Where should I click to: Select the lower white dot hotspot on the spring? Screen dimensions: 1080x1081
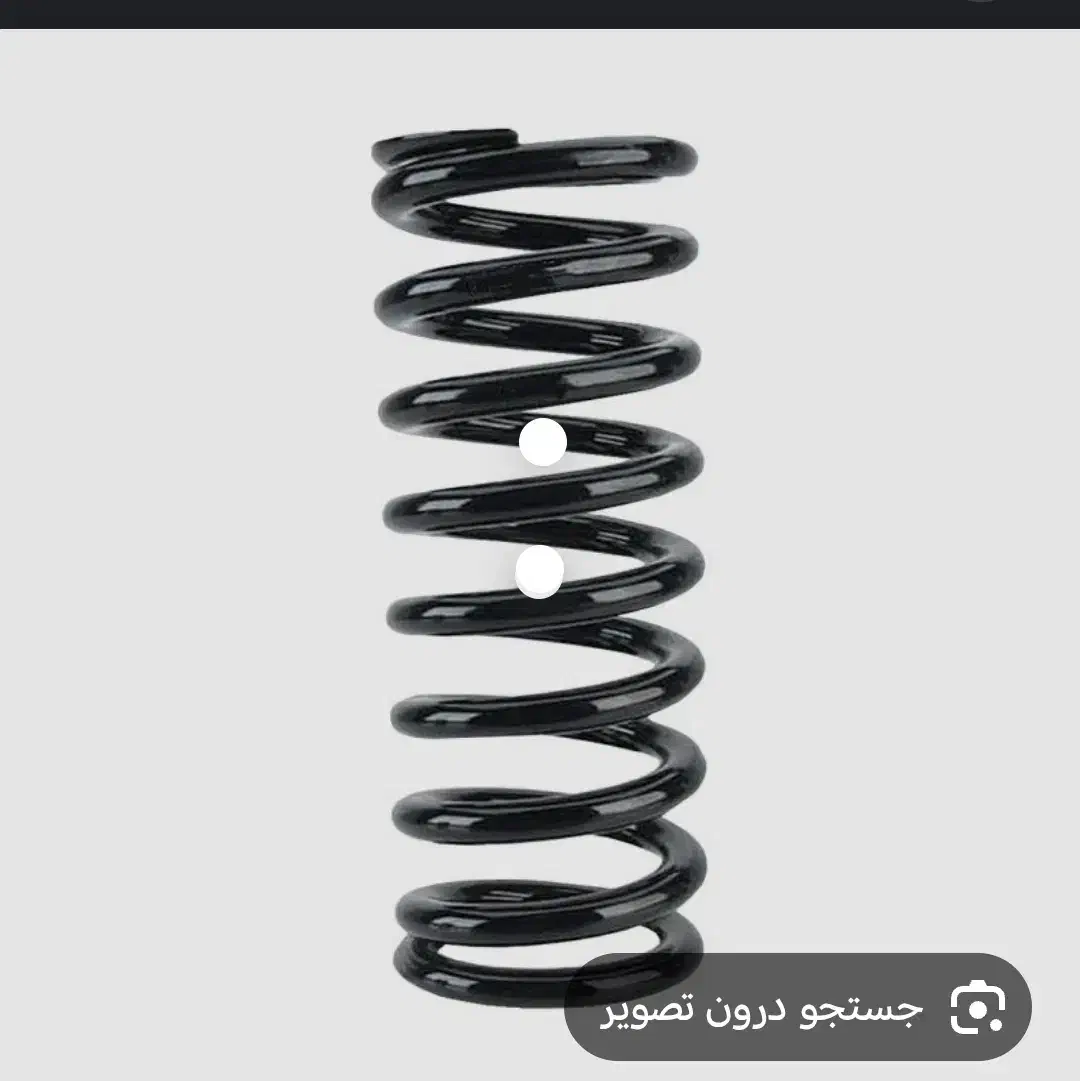coord(537,570)
